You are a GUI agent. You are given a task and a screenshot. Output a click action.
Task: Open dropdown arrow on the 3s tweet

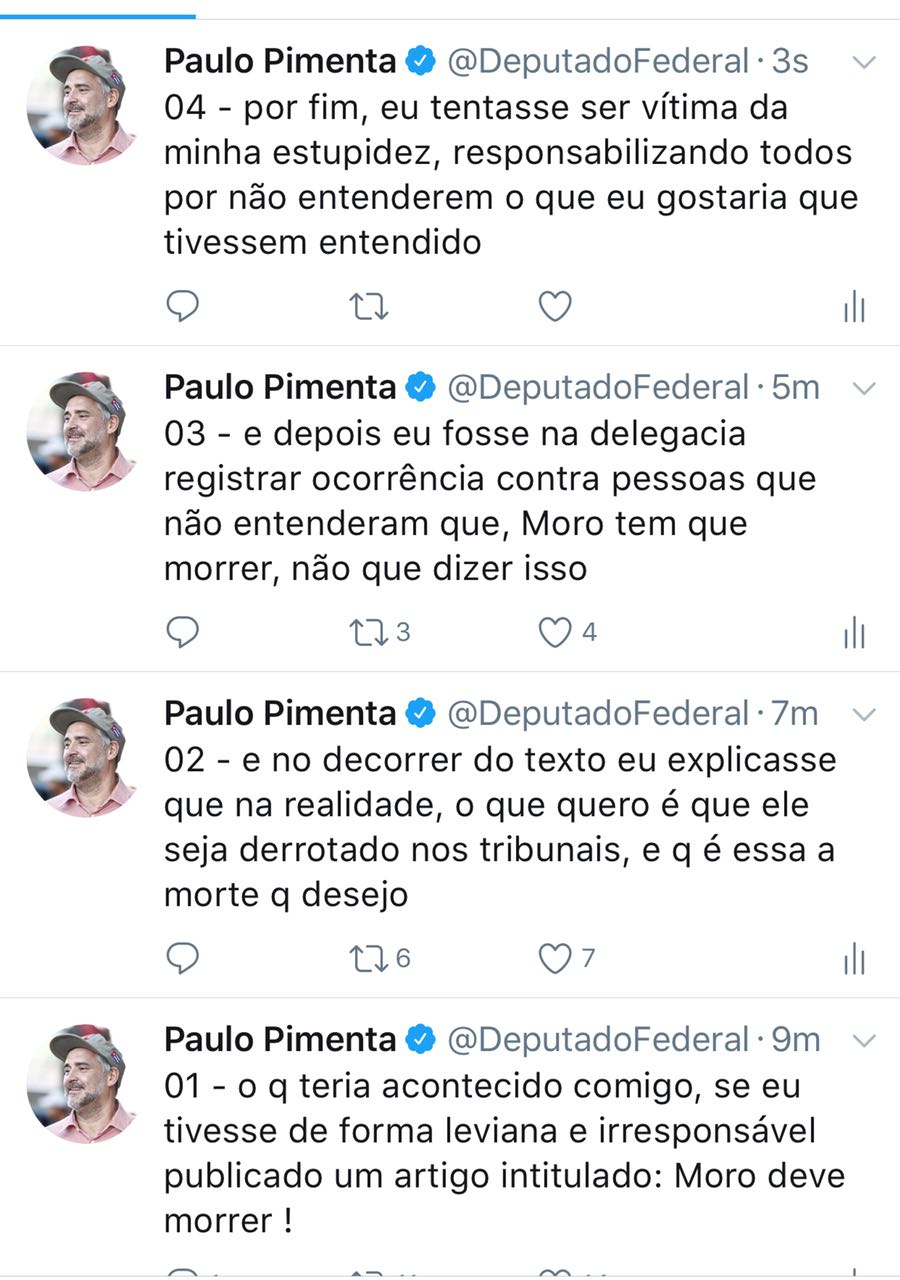click(863, 62)
